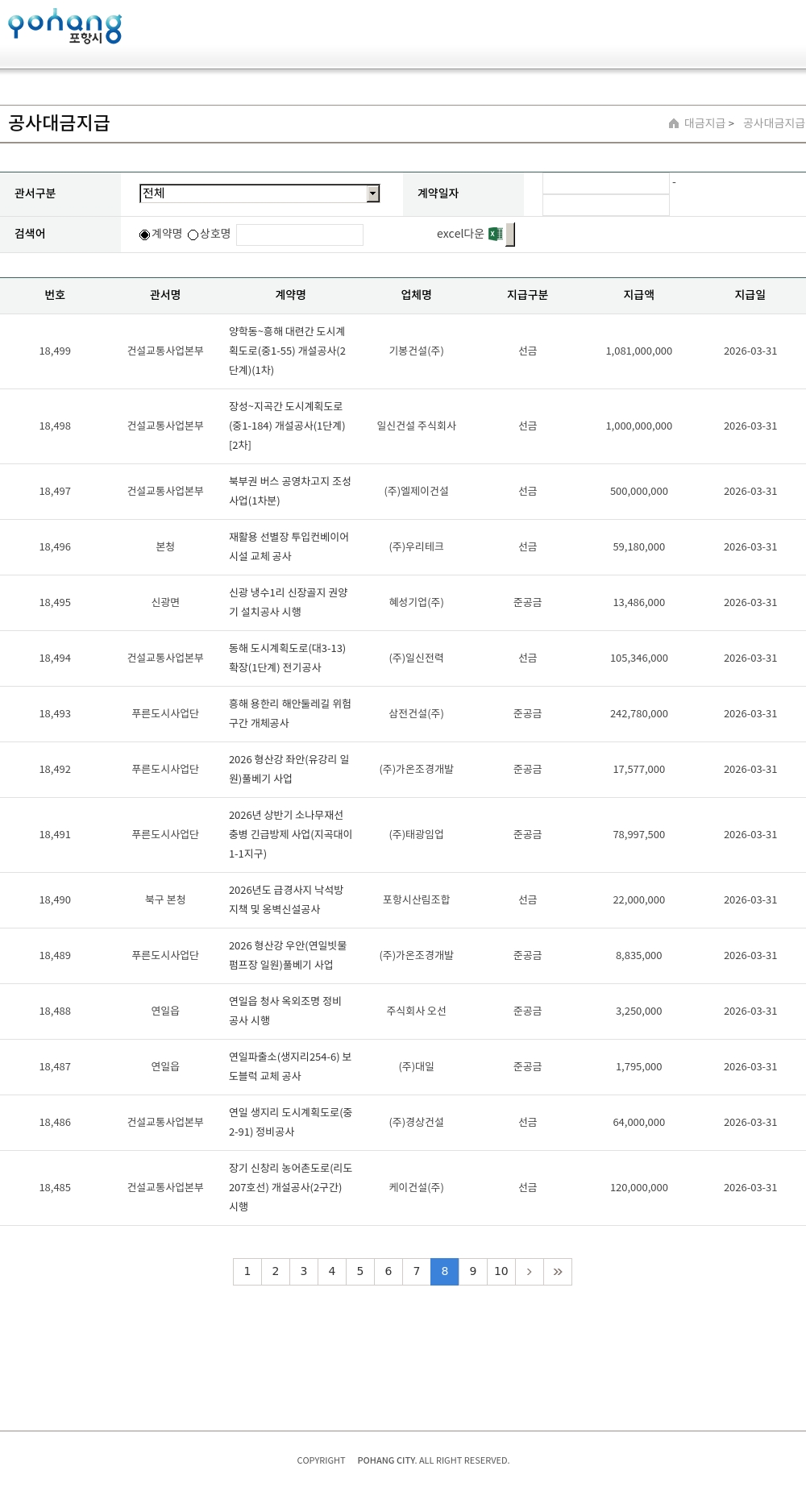Go to page 1
Viewport: 806px width, 1512px height.
click(x=247, y=1272)
